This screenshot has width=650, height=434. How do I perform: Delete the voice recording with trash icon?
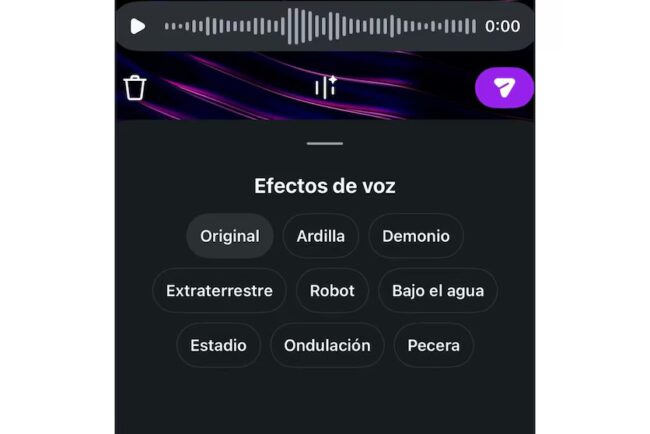pyautogui.click(x=135, y=88)
